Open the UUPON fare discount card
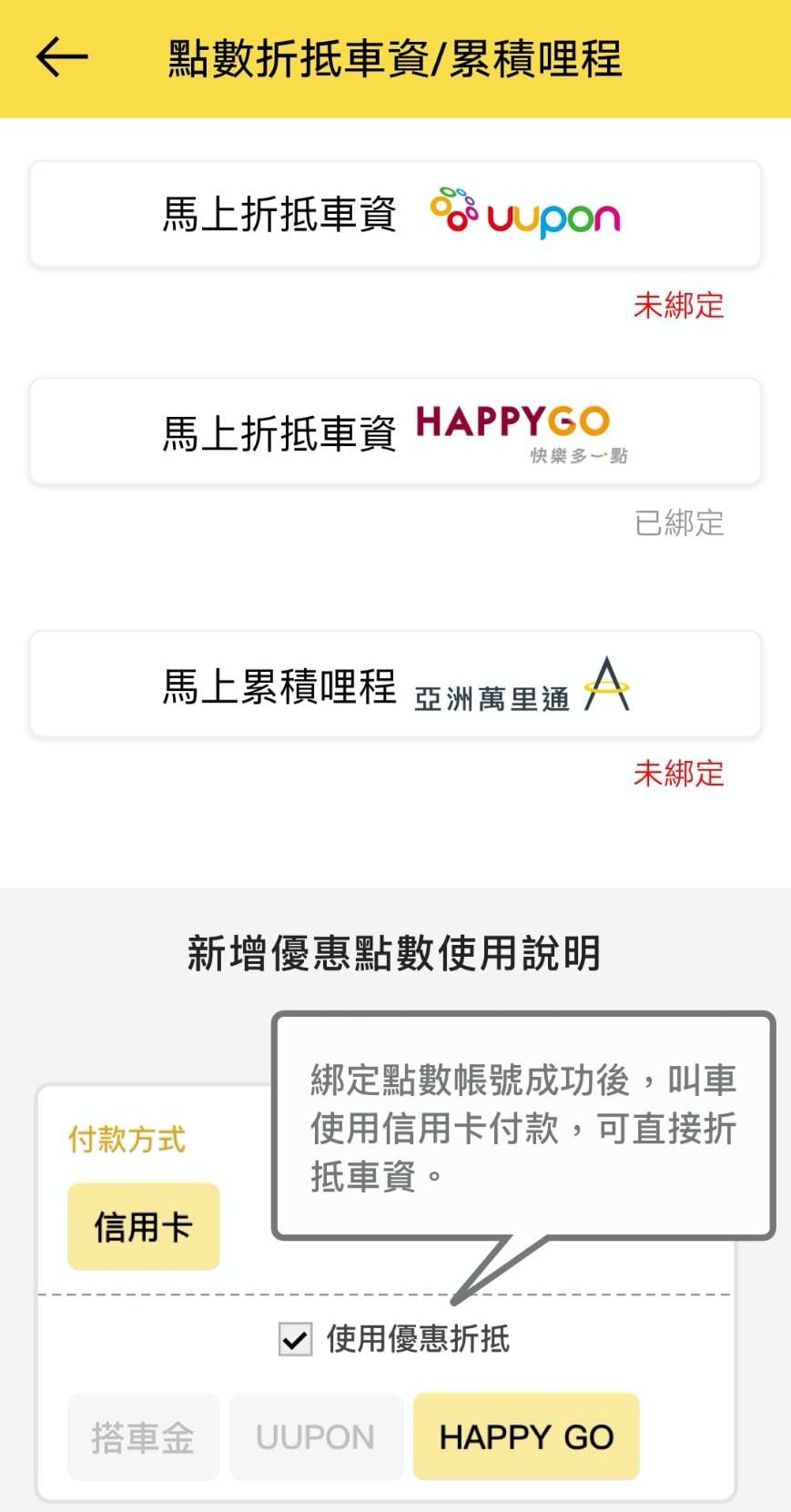This screenshot has width=791, height=1512. [395, 215]
